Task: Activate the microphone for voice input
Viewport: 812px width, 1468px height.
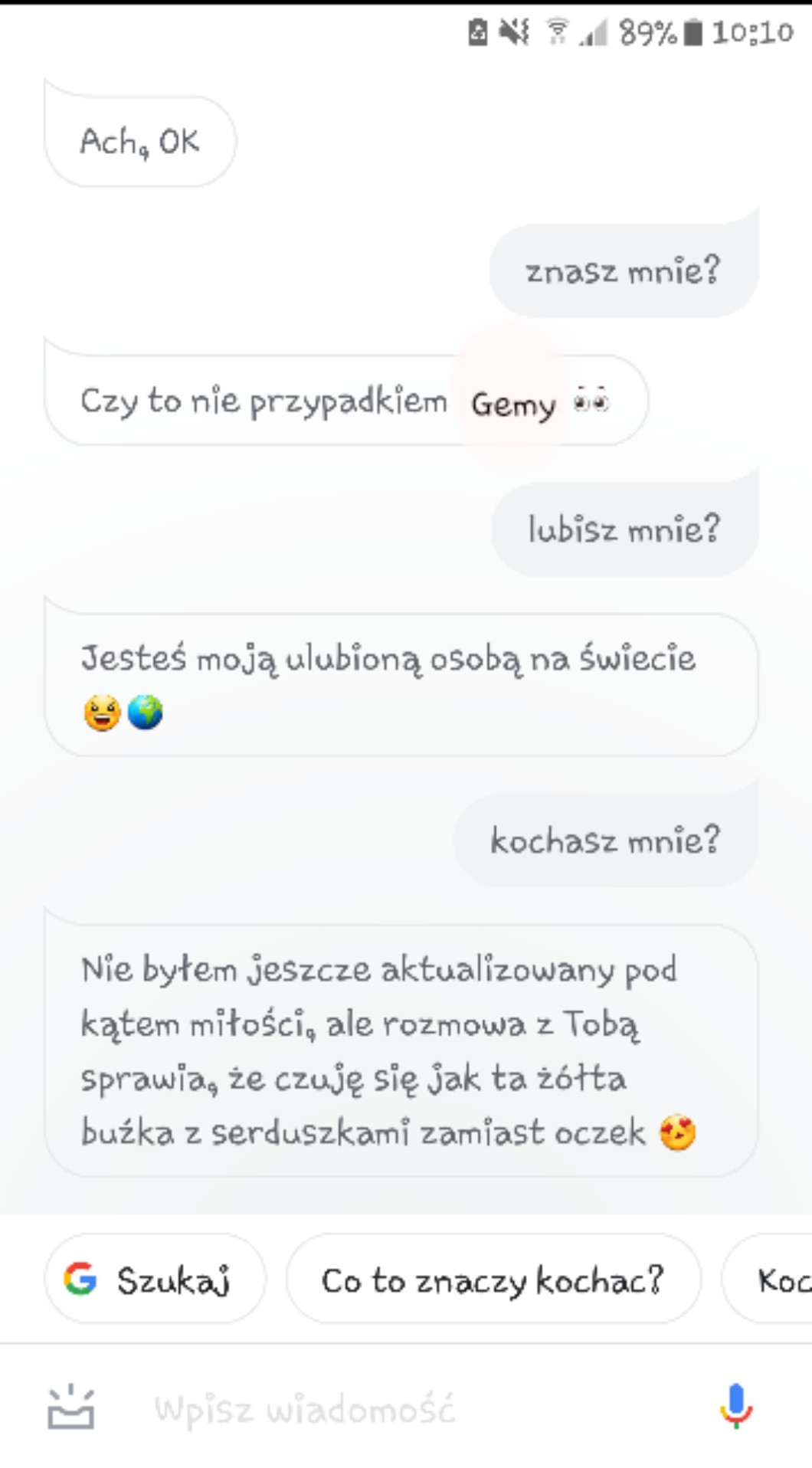Action: click(x=735, y=1407)
